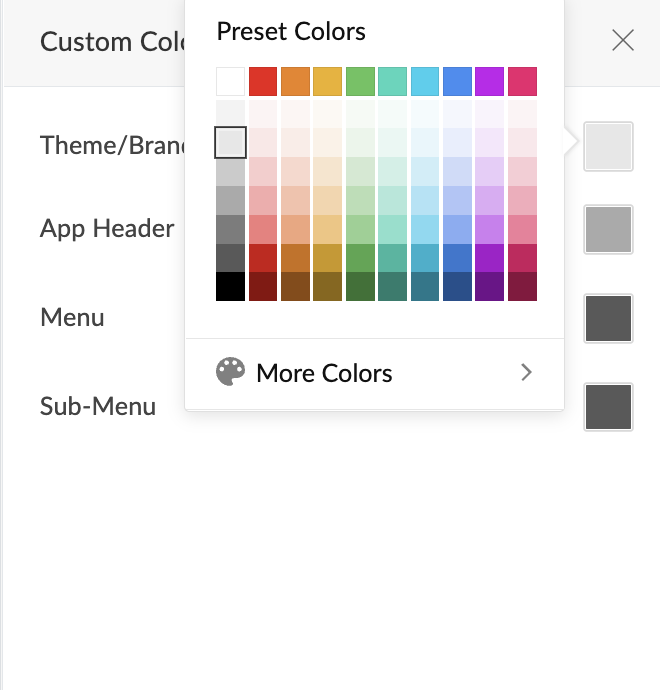Pick the black preset color

[230, 286]
